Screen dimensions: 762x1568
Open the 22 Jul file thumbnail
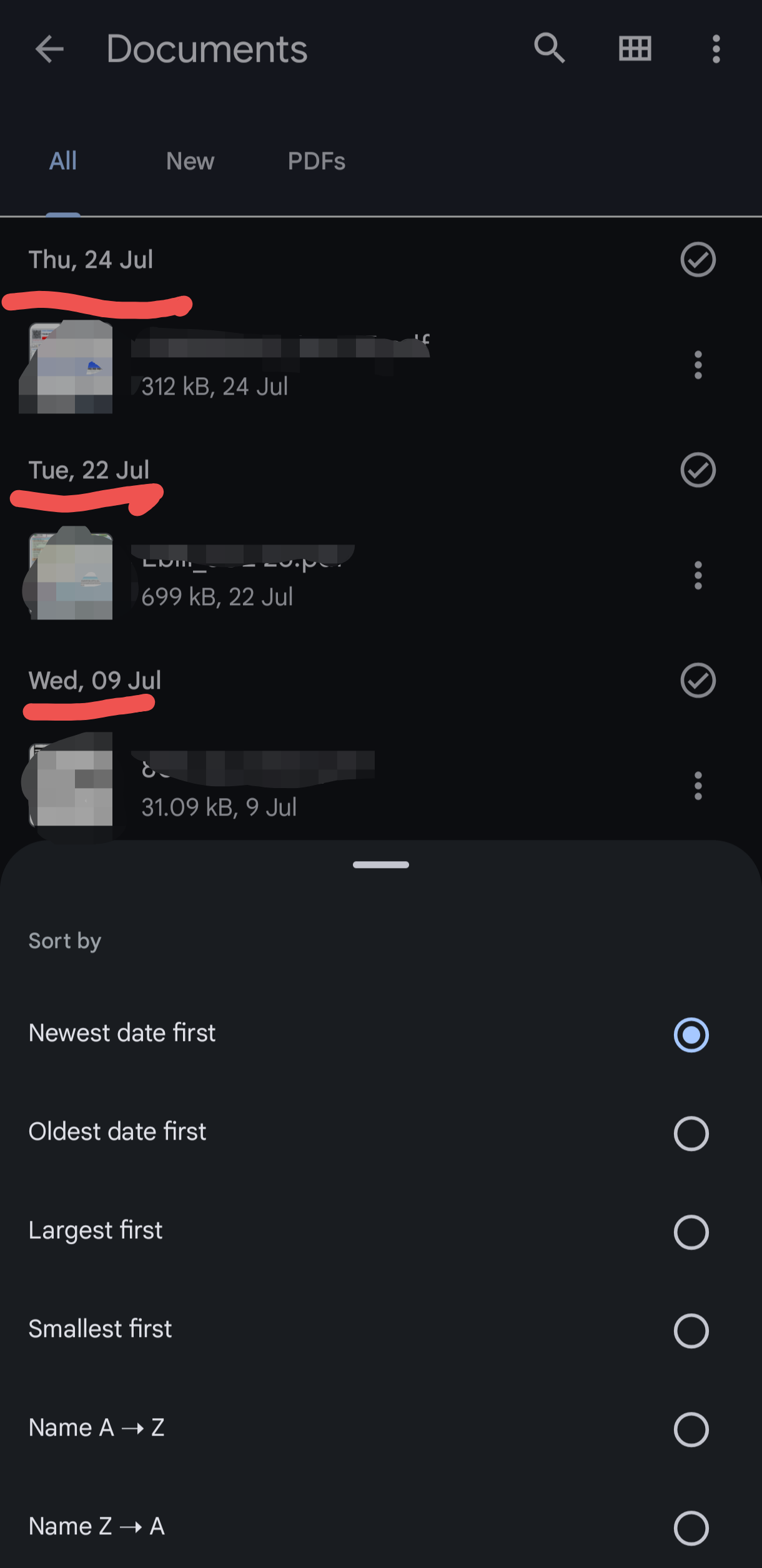click(x=69, y=576)
